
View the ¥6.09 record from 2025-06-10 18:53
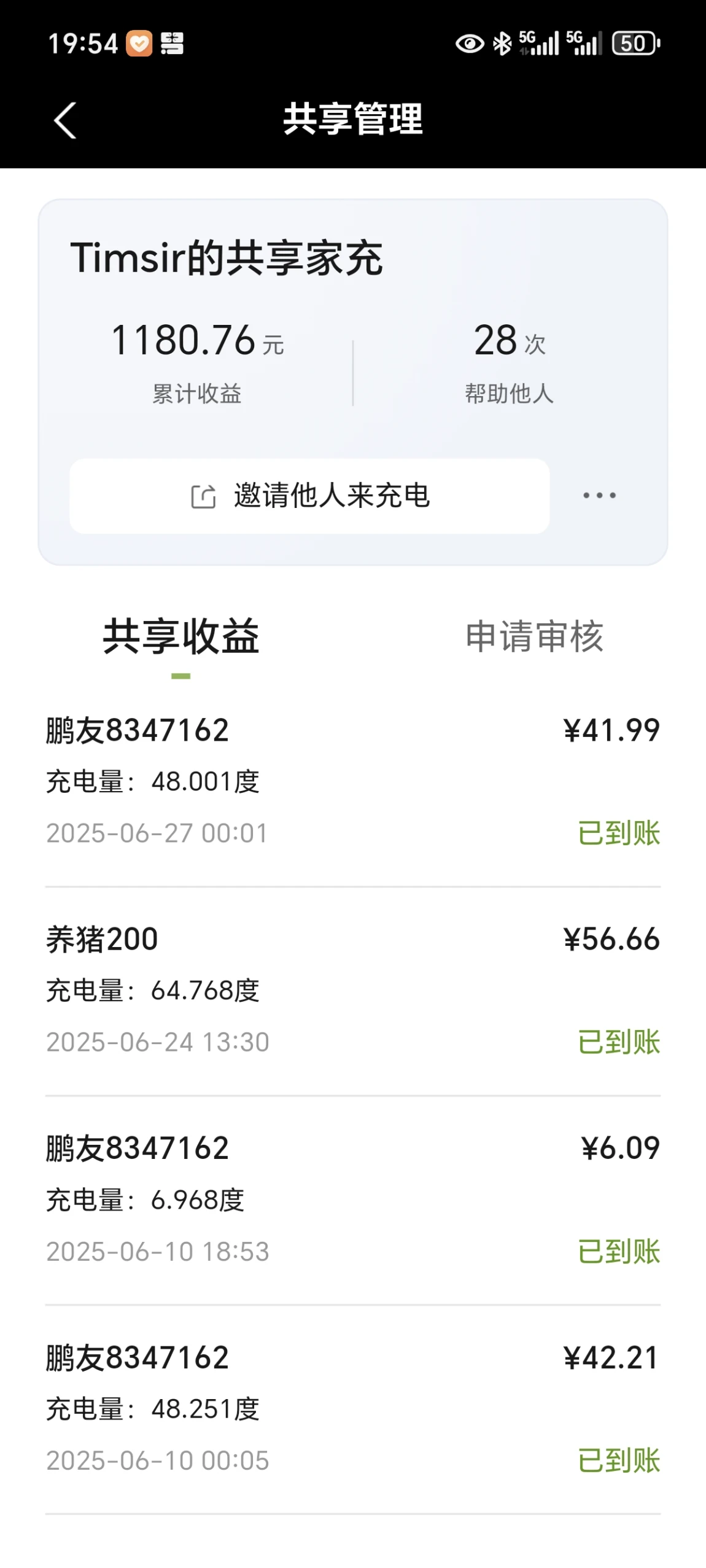(353, 1200)
